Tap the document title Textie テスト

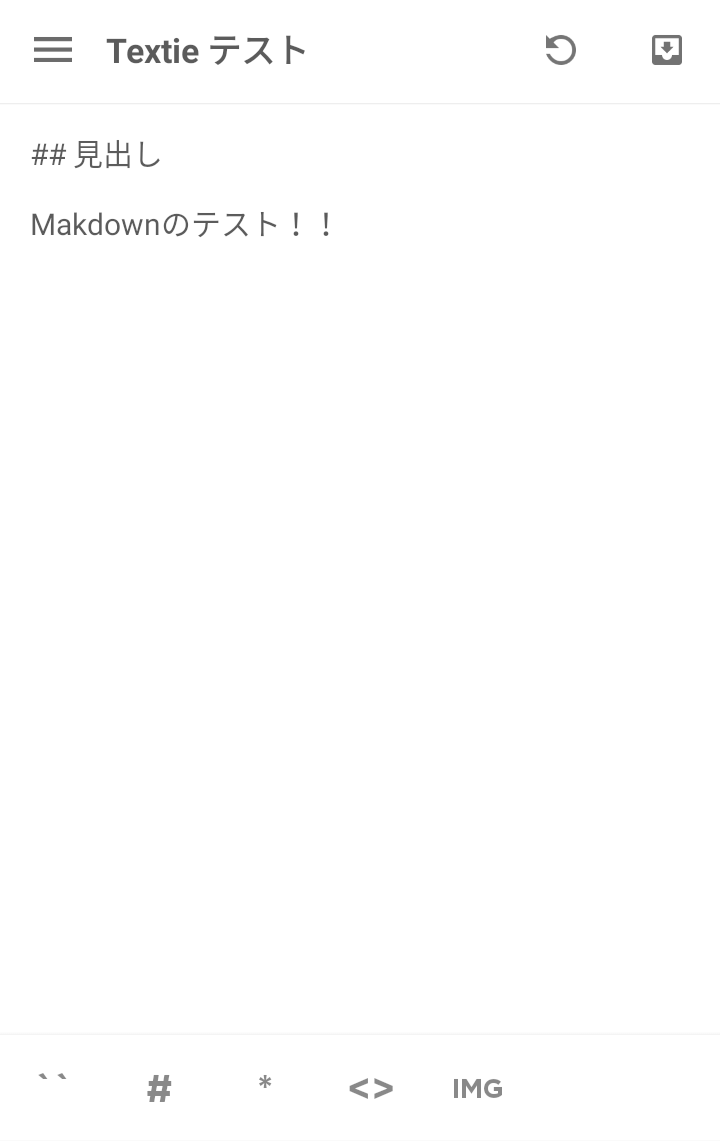coord(206,50)
